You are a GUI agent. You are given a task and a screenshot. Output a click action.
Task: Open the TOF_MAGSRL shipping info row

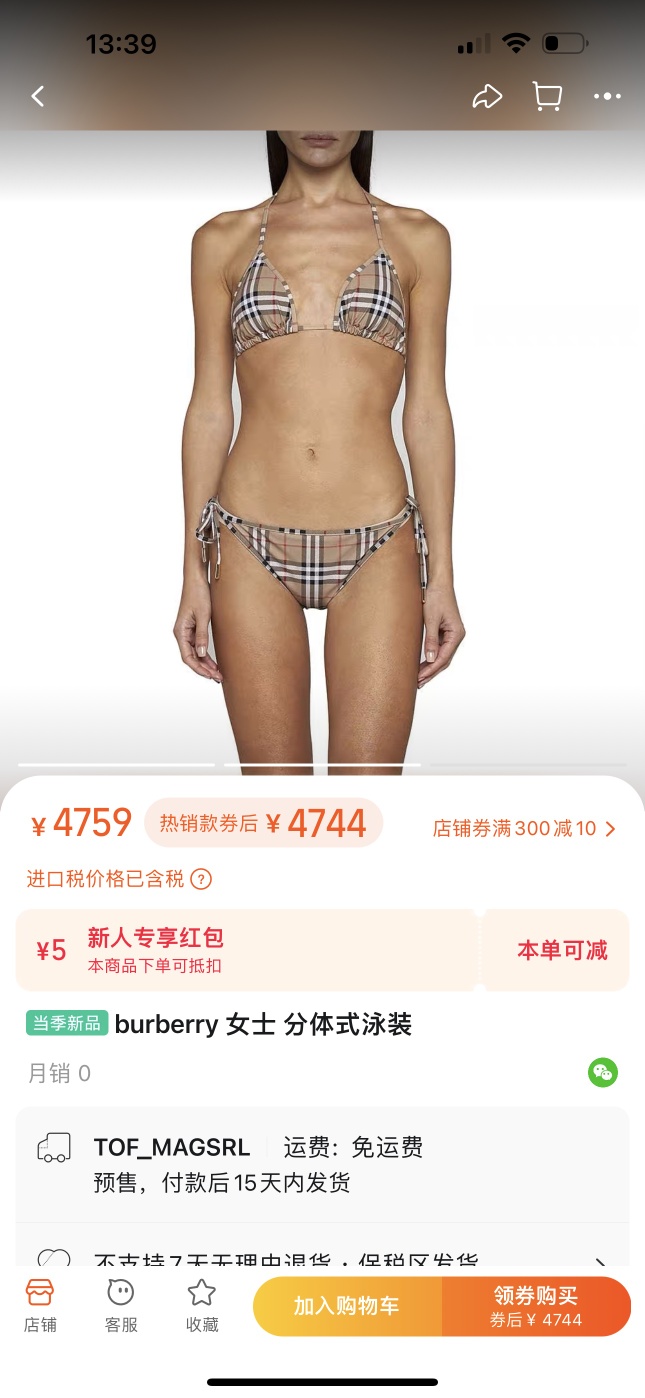[x=322, y=1164]
